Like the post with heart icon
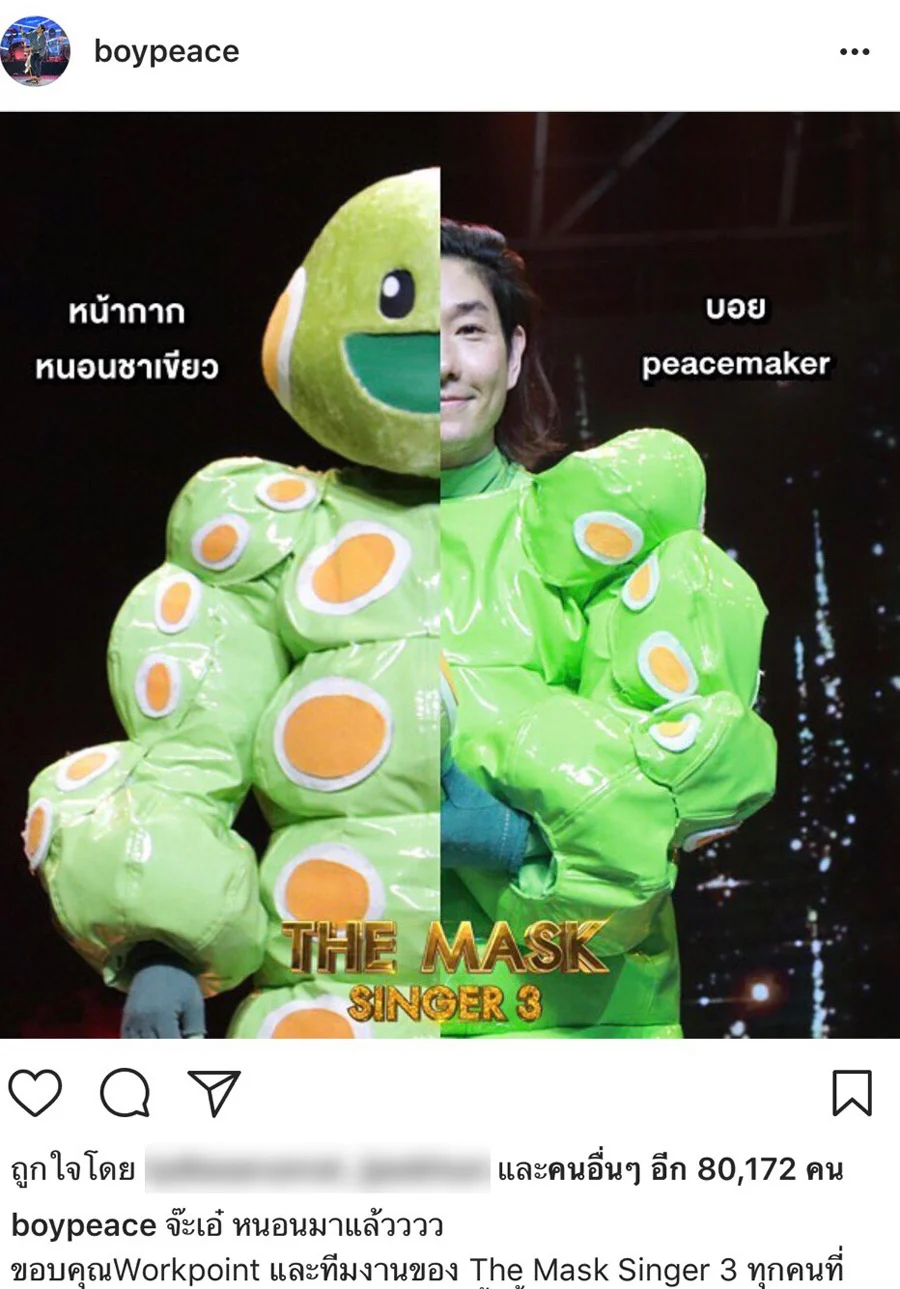 [36, 1093]
